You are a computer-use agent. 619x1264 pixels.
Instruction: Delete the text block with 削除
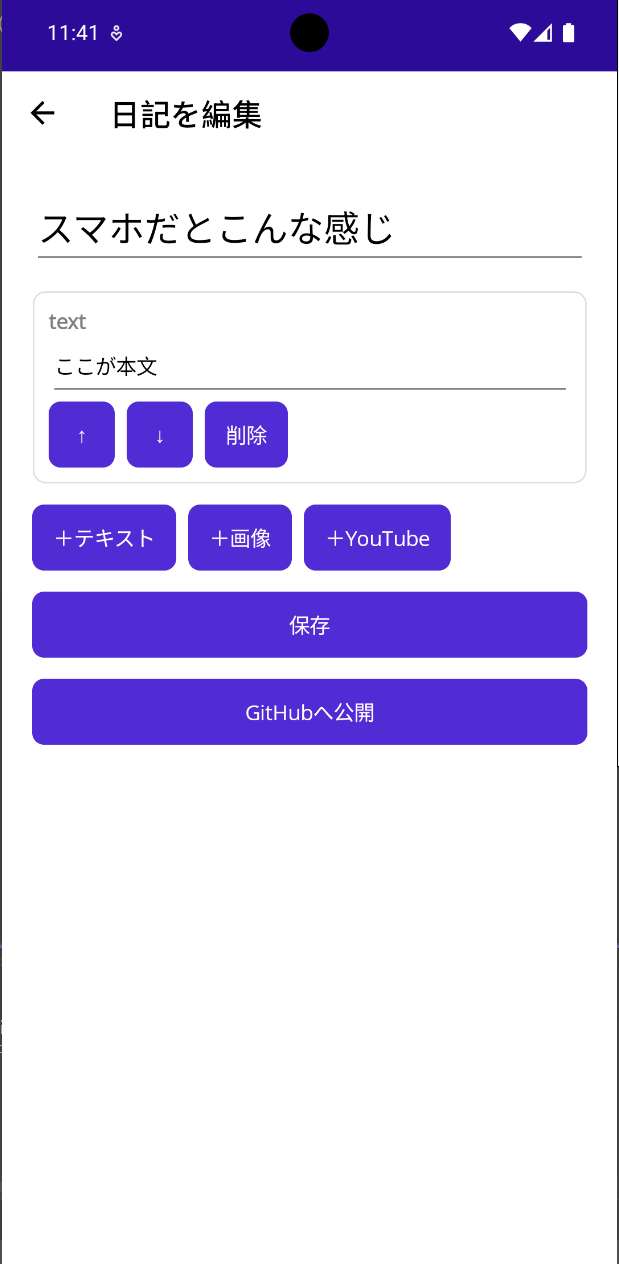(x=246, y=434)
